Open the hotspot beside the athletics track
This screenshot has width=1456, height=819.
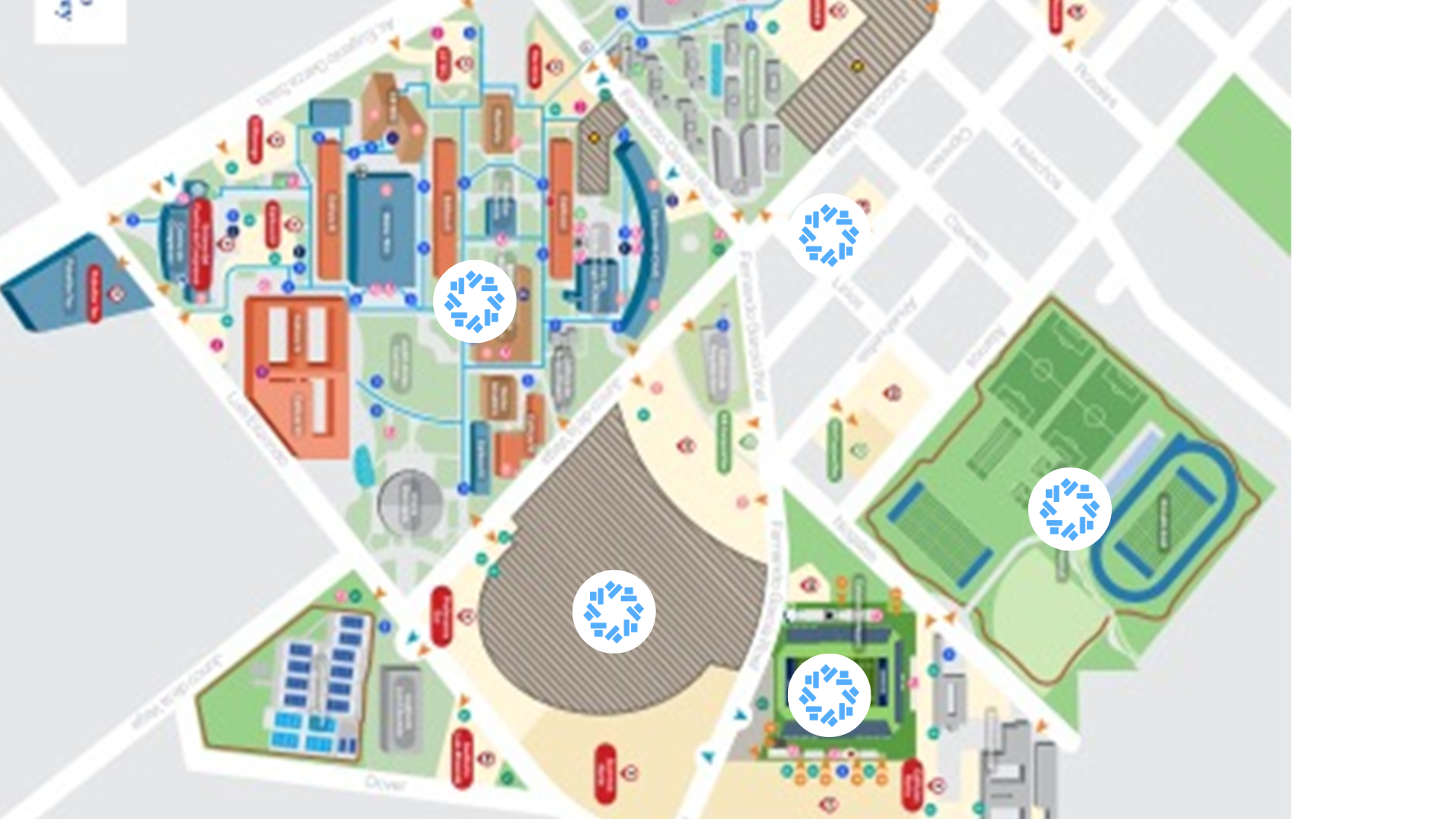(1069, 509)
